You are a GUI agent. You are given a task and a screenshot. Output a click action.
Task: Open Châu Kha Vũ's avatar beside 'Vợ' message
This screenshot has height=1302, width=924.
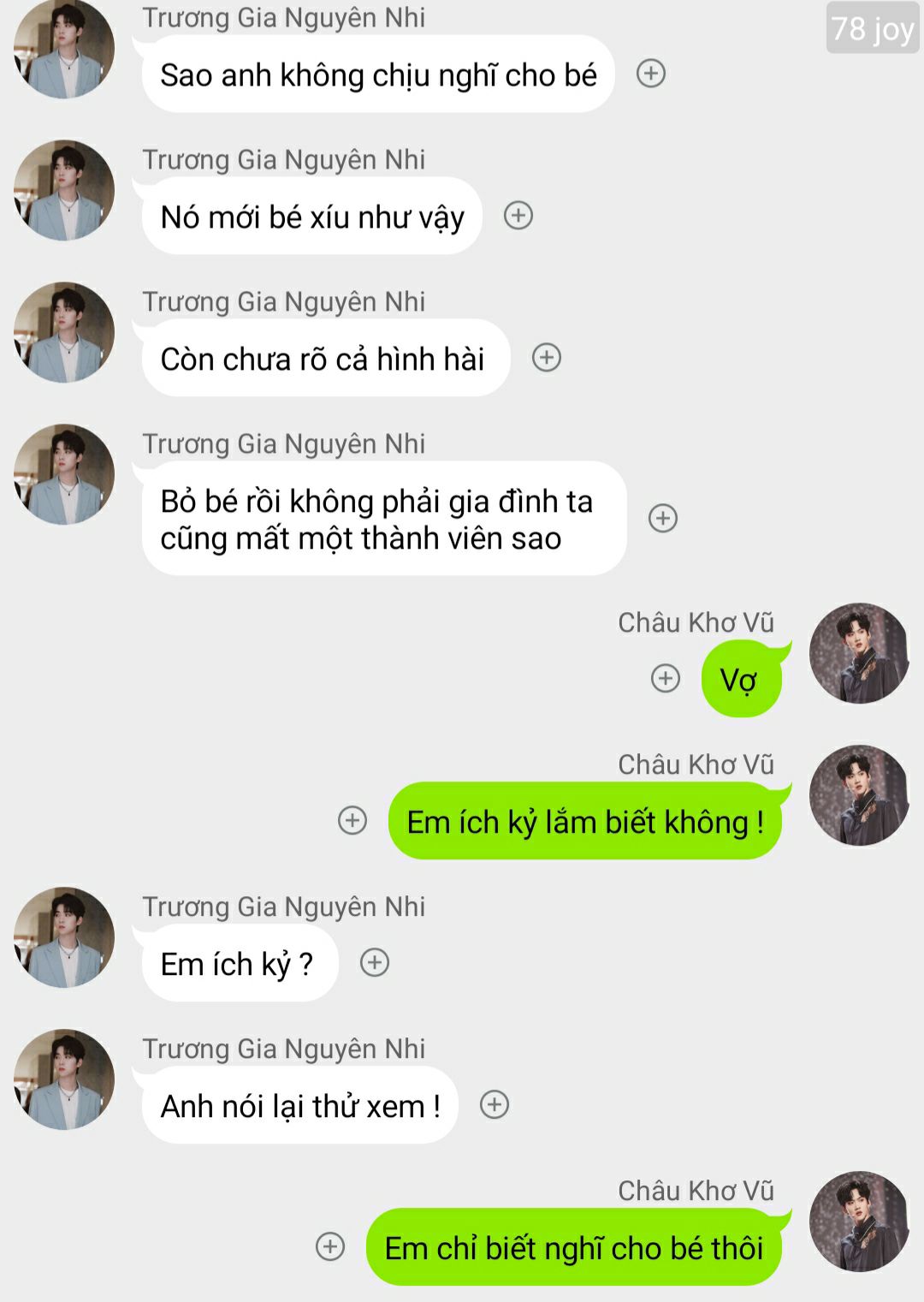coord(859,654)
